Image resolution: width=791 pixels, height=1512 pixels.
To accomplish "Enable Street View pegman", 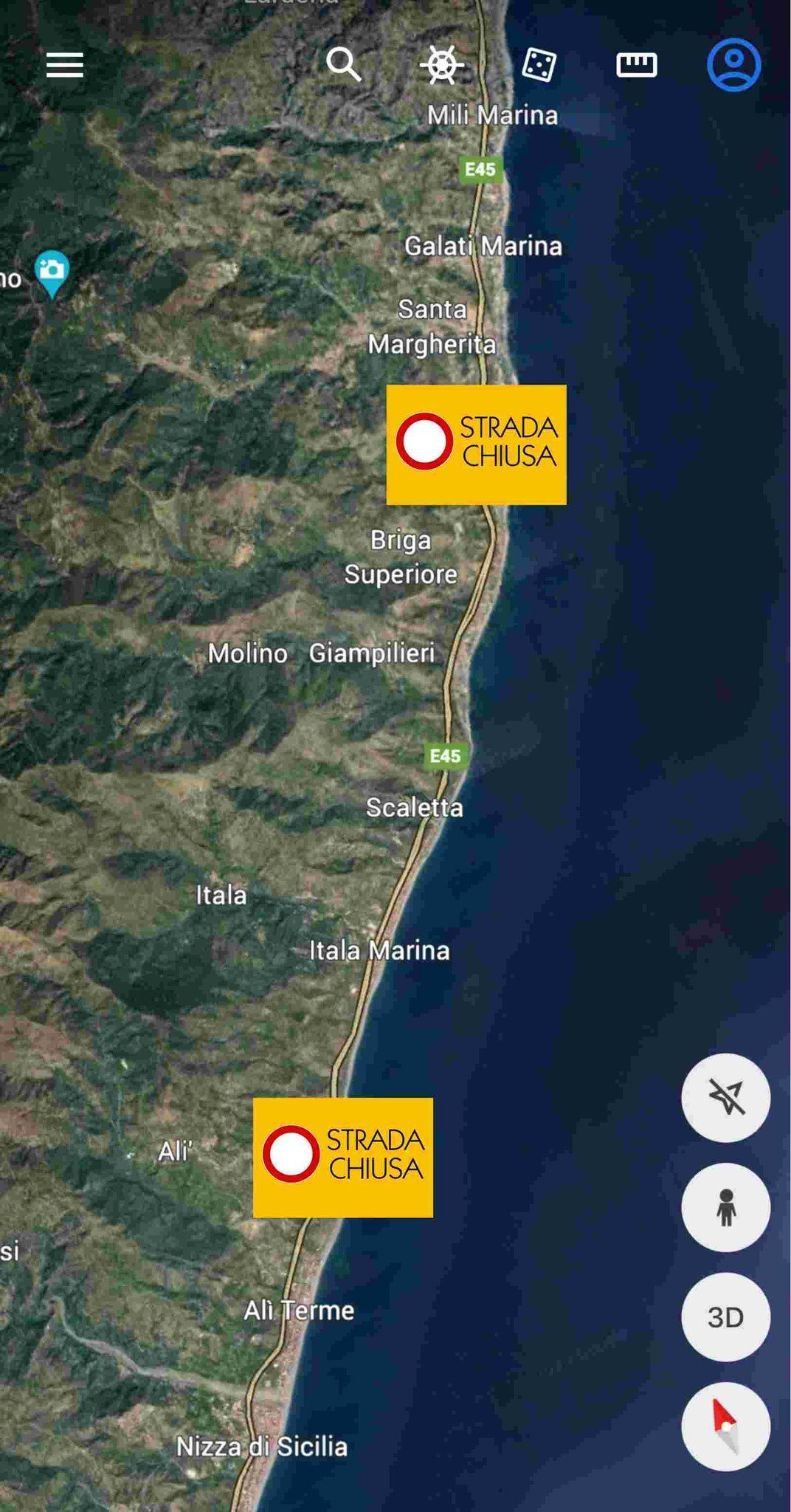I will coord(725,1207).
